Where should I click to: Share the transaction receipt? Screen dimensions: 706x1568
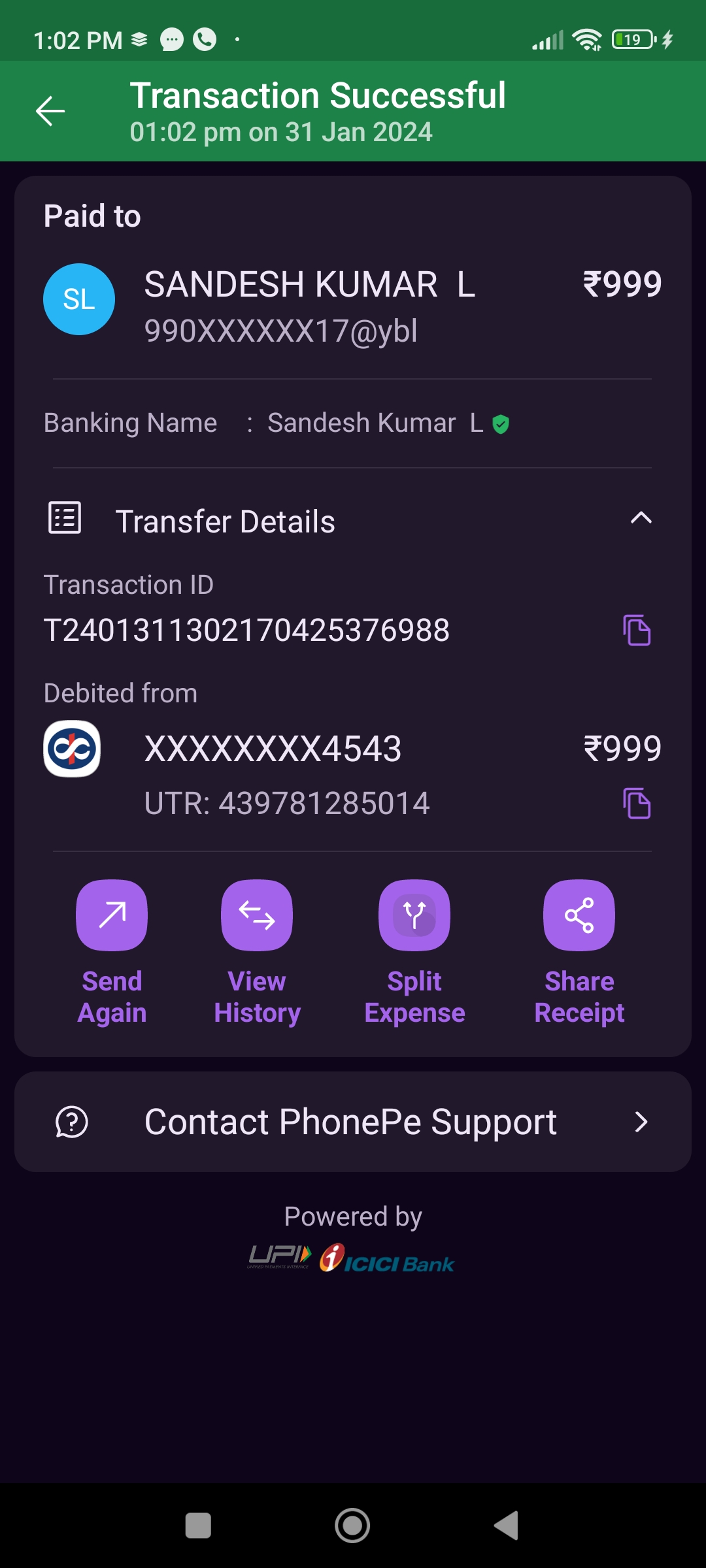point(579,915)
